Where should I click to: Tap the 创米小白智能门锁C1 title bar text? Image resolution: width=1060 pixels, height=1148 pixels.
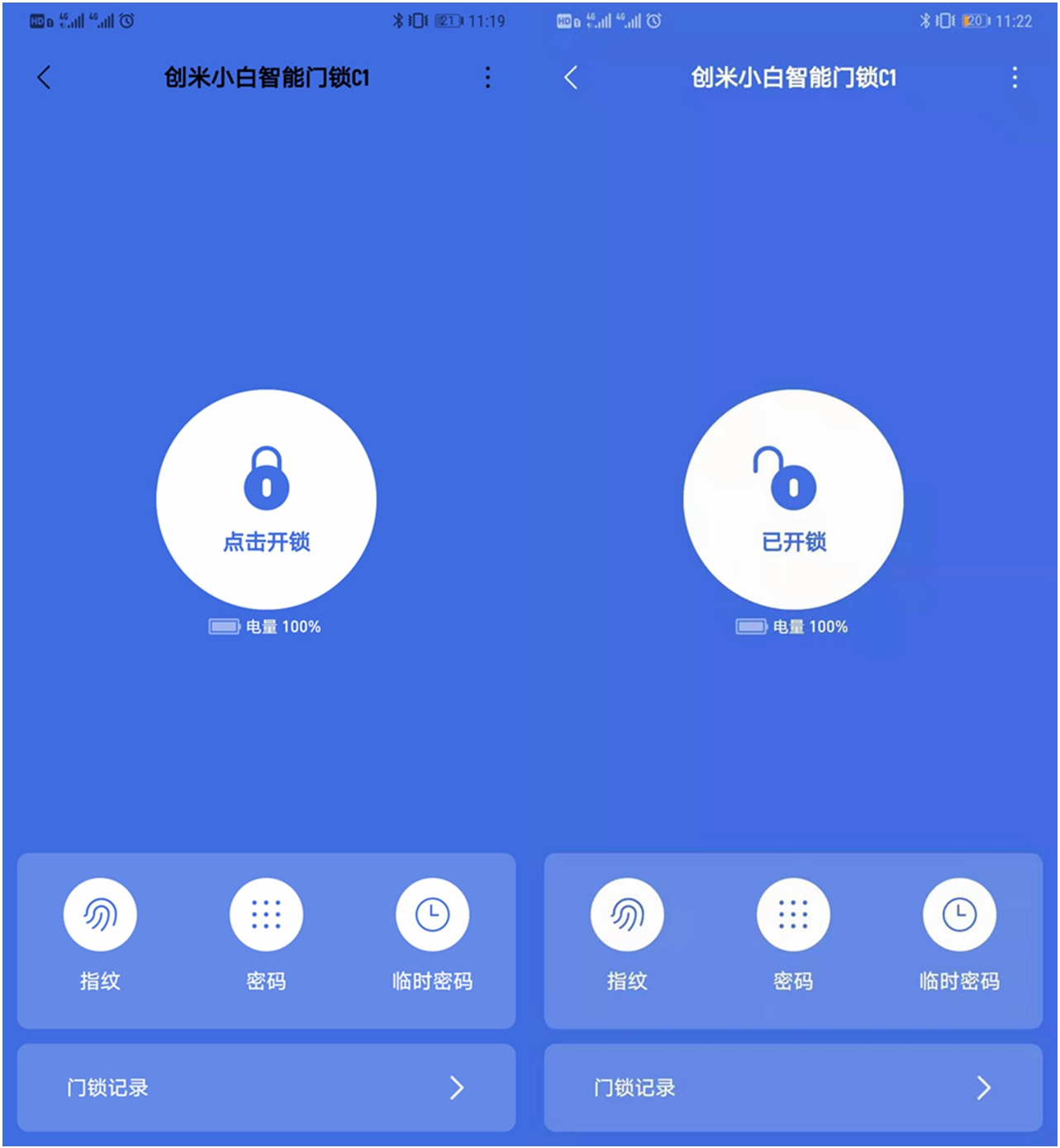tap(265, 78)
